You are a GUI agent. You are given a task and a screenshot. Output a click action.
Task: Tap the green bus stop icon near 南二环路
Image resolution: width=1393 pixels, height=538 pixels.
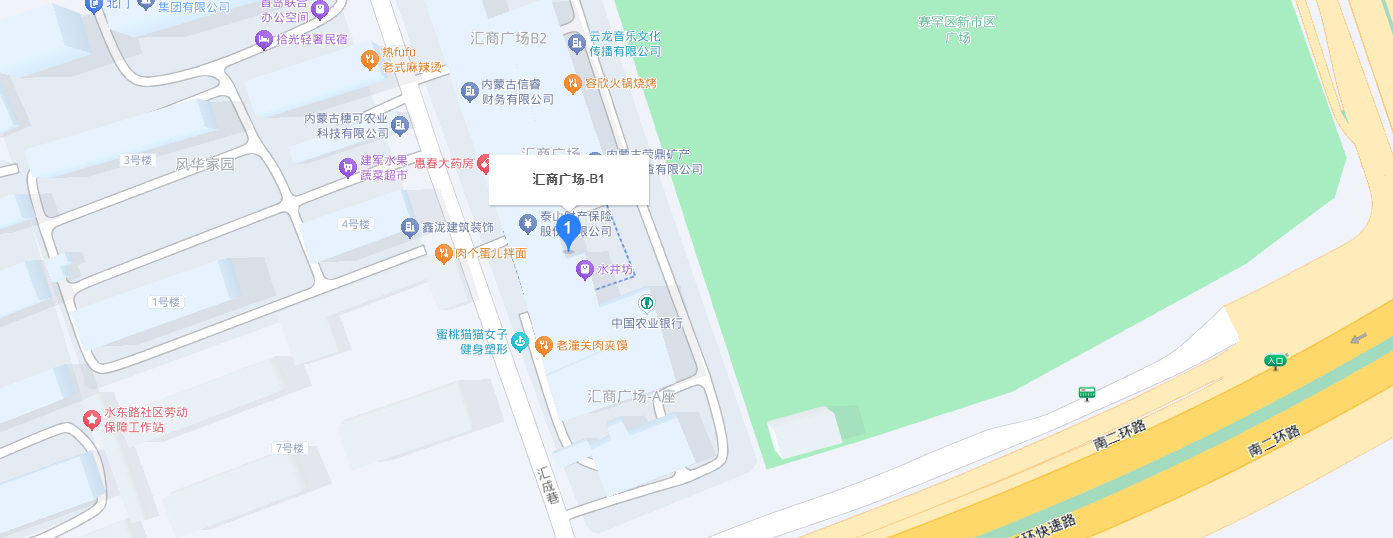point(1087,394)
